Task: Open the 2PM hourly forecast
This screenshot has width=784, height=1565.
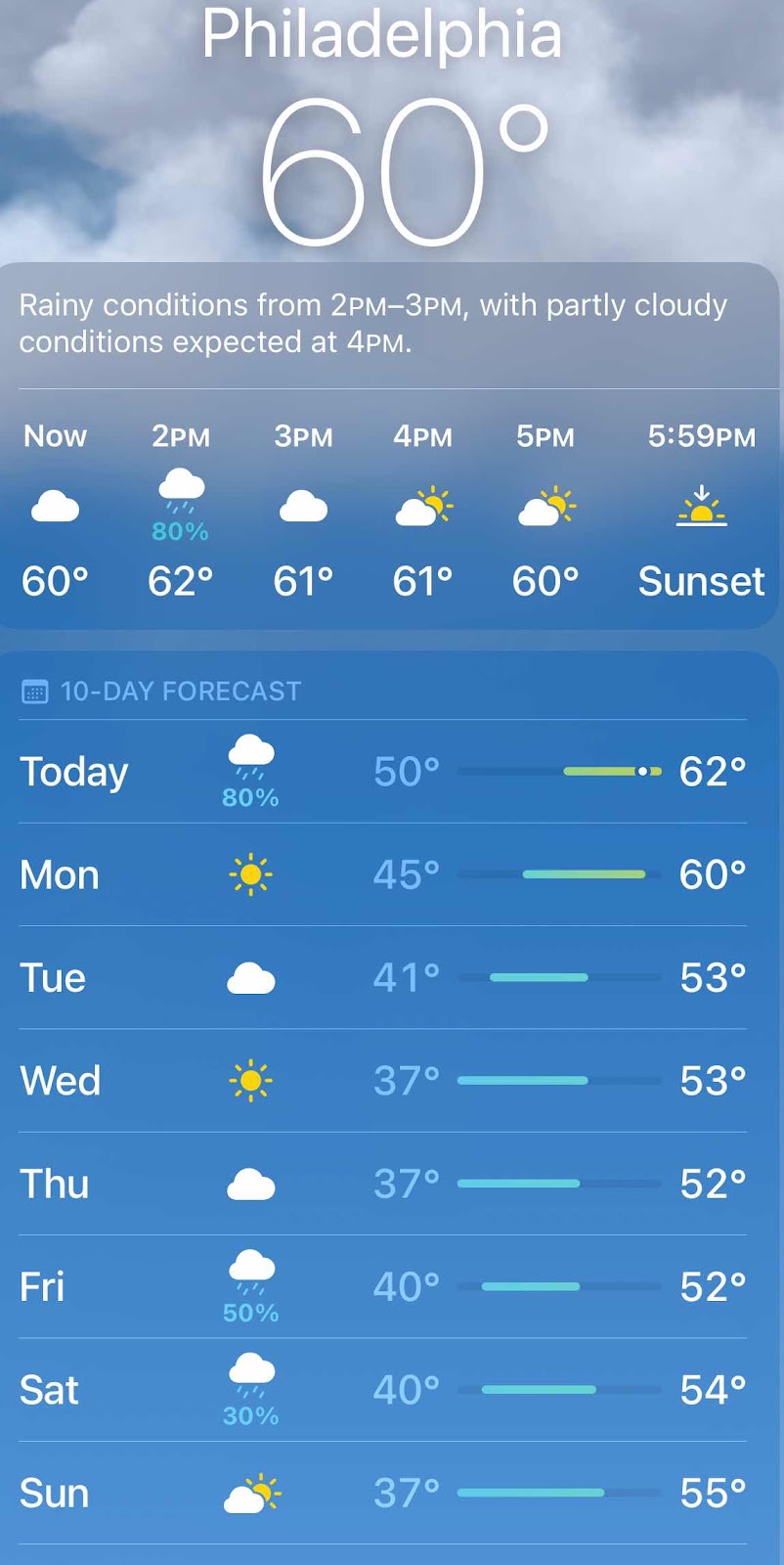Action: pos(181,509)
